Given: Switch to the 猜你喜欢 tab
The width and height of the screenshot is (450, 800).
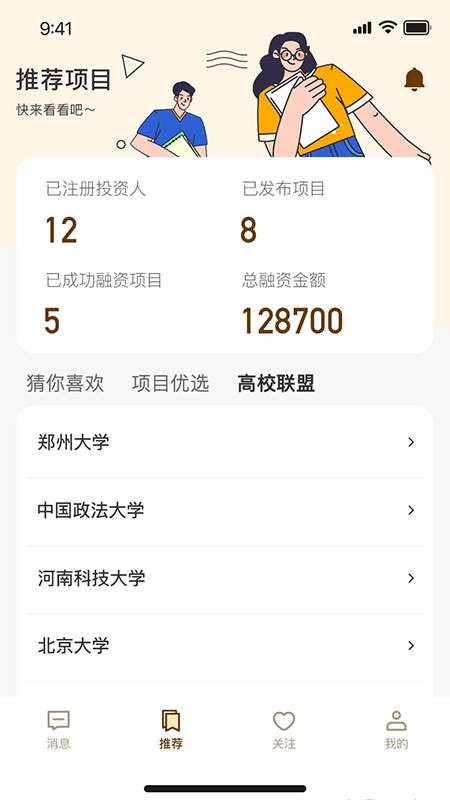Looking at the screenshot, I should (x=65, y=383).
